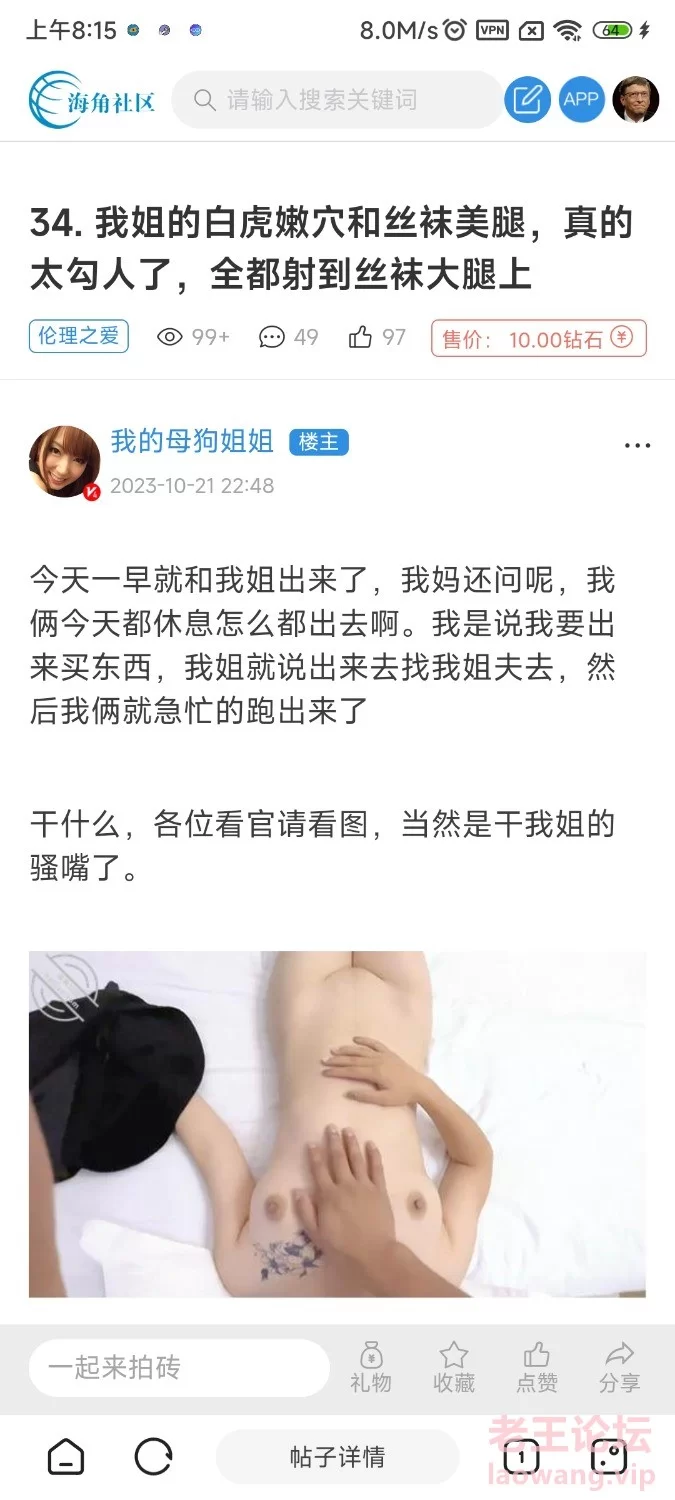The image size is (675, 1500).
Task: Open the browser tabs switcher
Action: point(521,1457)
